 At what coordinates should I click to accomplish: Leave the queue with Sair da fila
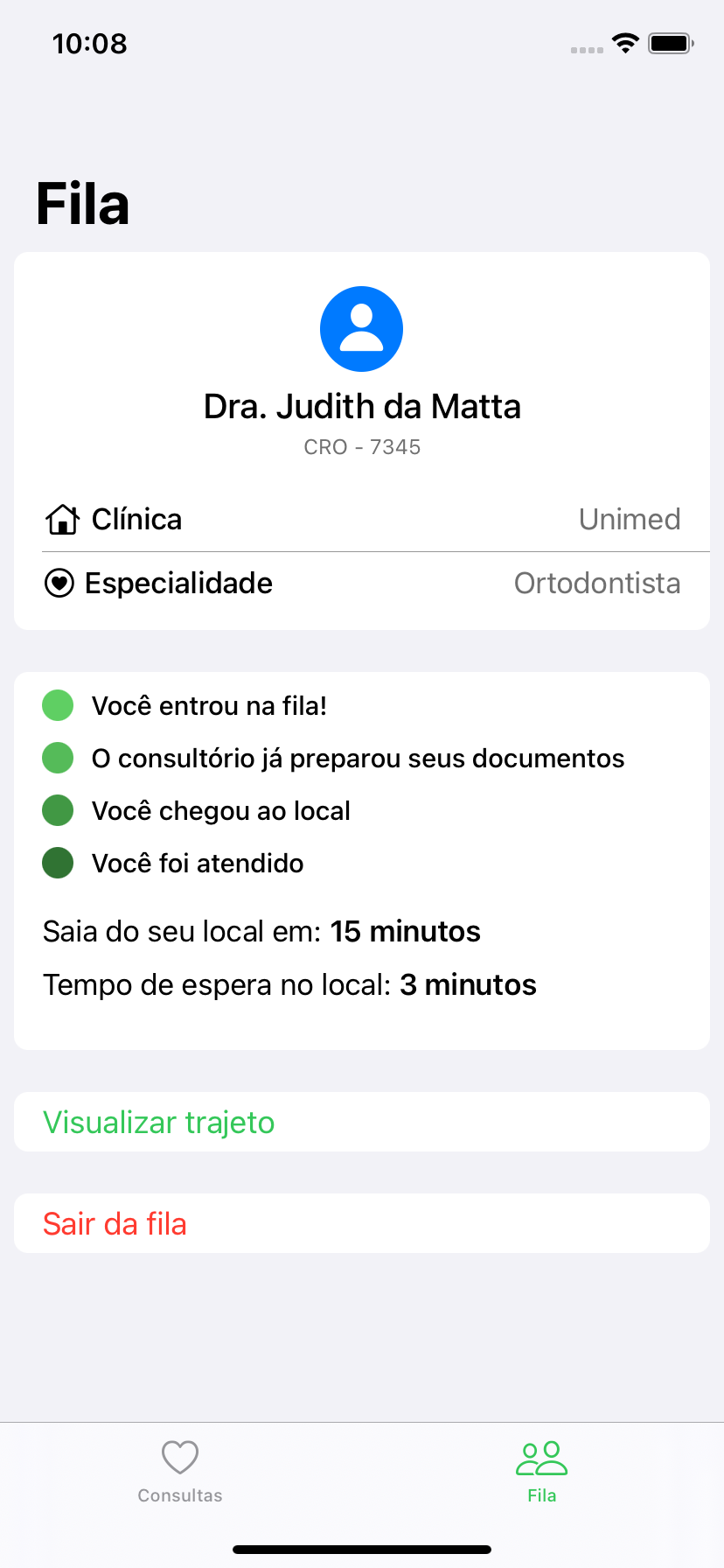pos(115,1224)
